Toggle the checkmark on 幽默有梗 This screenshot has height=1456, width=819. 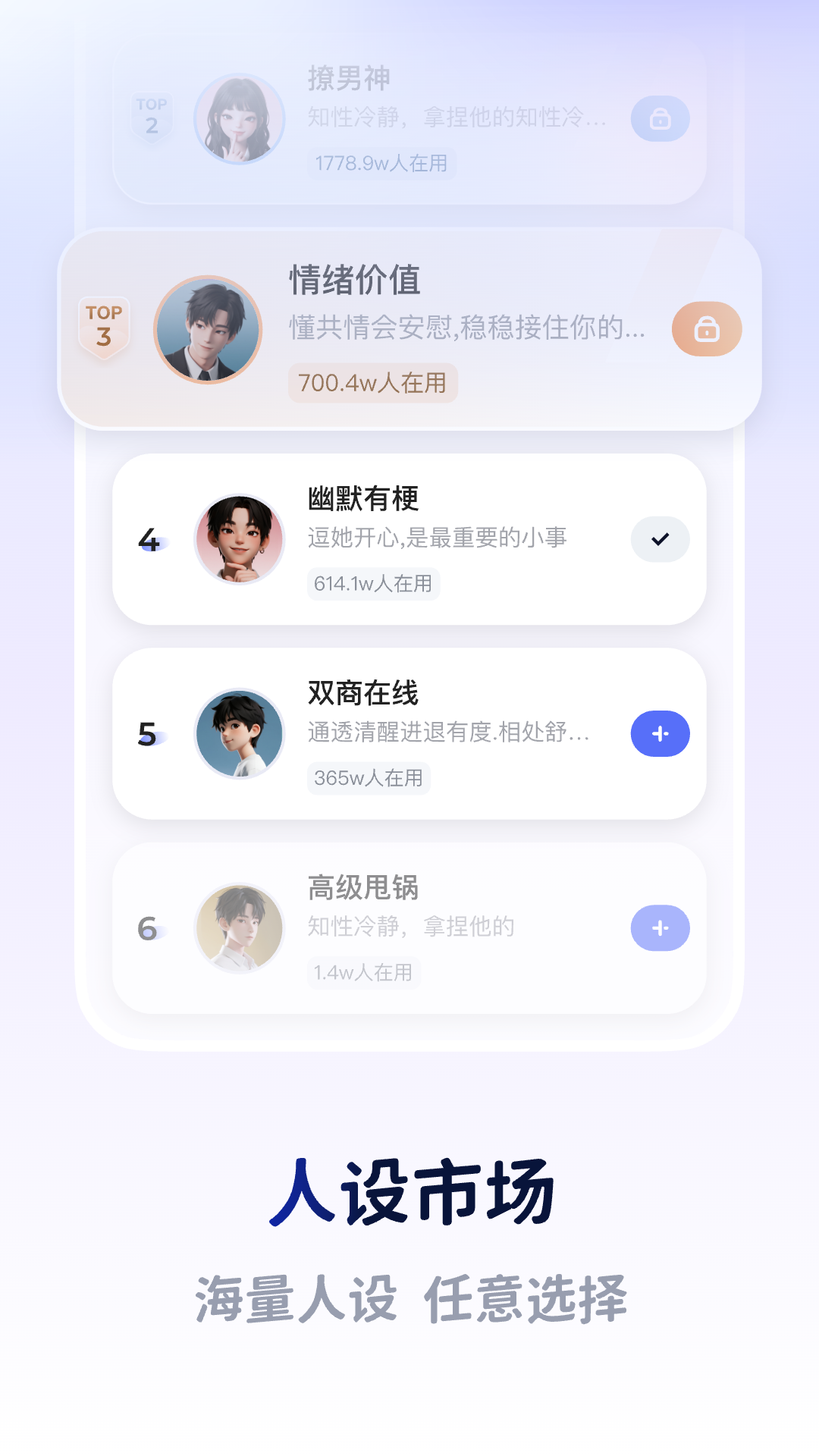[659, 539]
